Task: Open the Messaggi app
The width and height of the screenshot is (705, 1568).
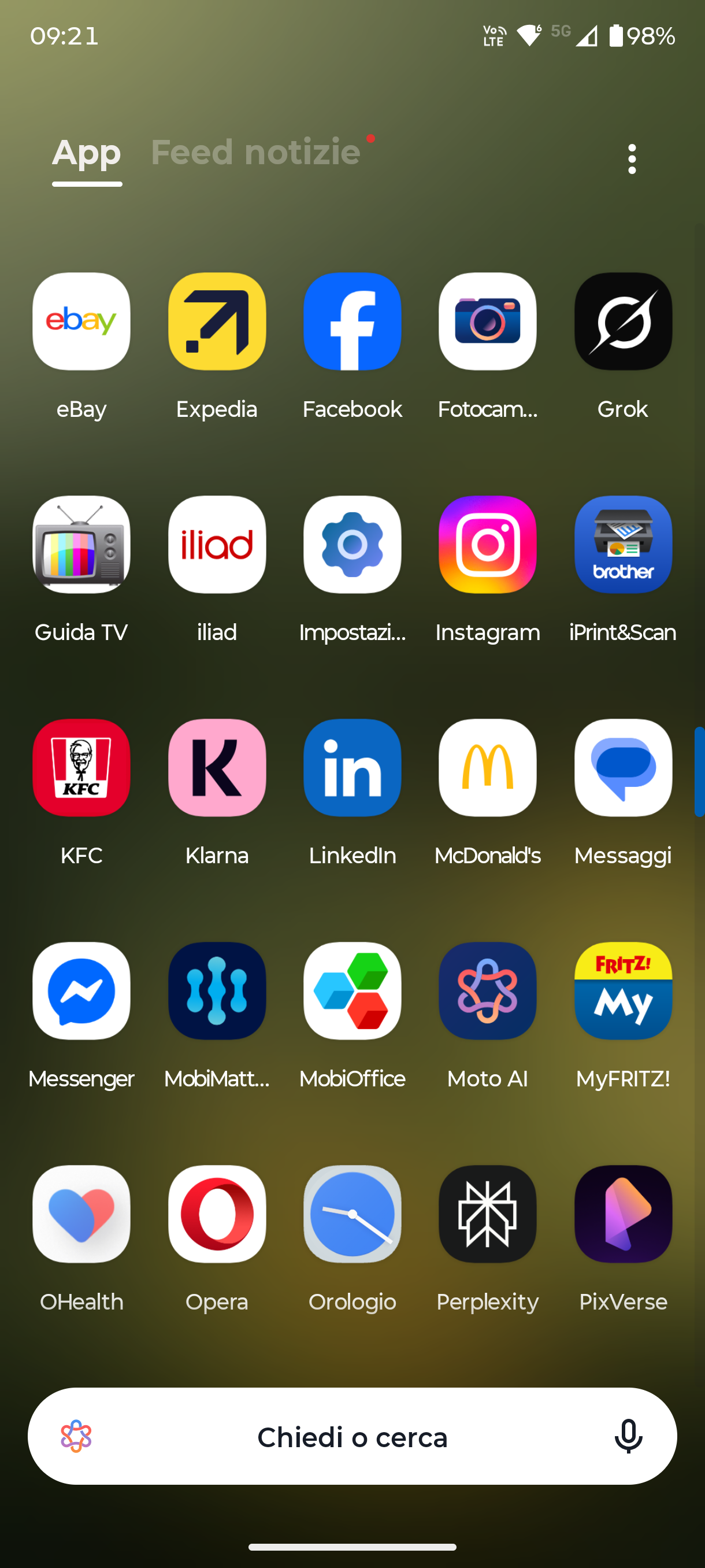Action: click(x=622, y=768)
